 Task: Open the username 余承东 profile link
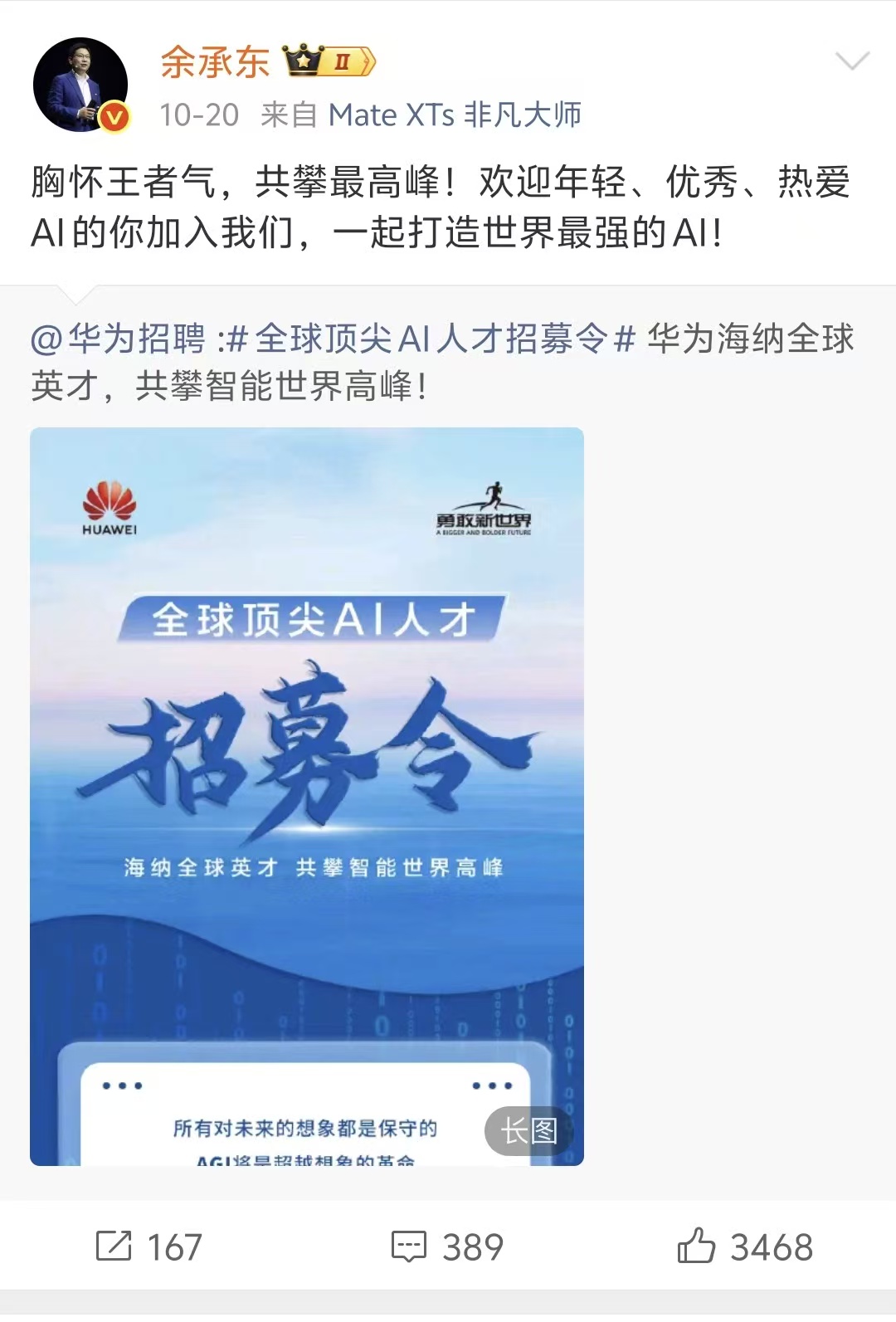click(x=215, y=62)
